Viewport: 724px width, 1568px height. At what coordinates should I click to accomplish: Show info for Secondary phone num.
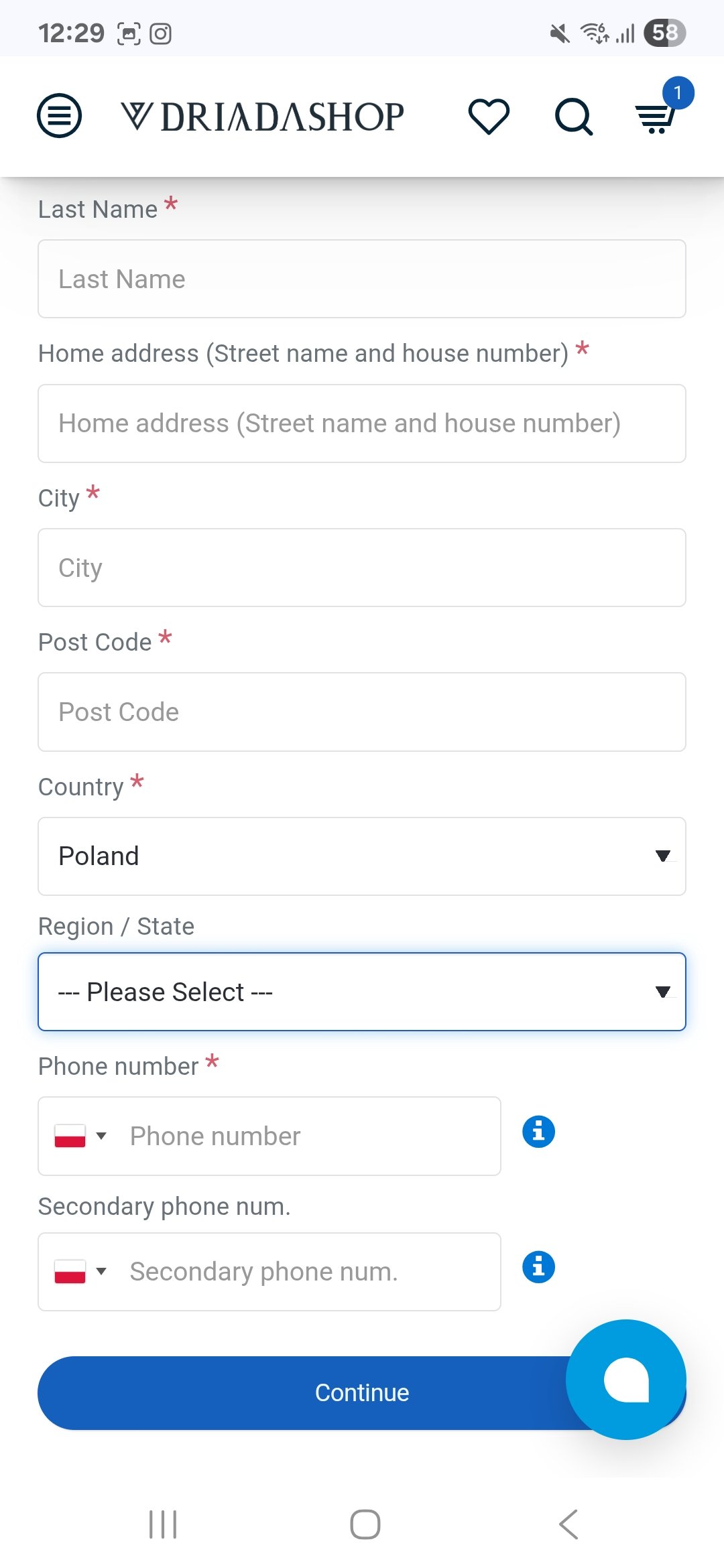tap(538, 1267)
